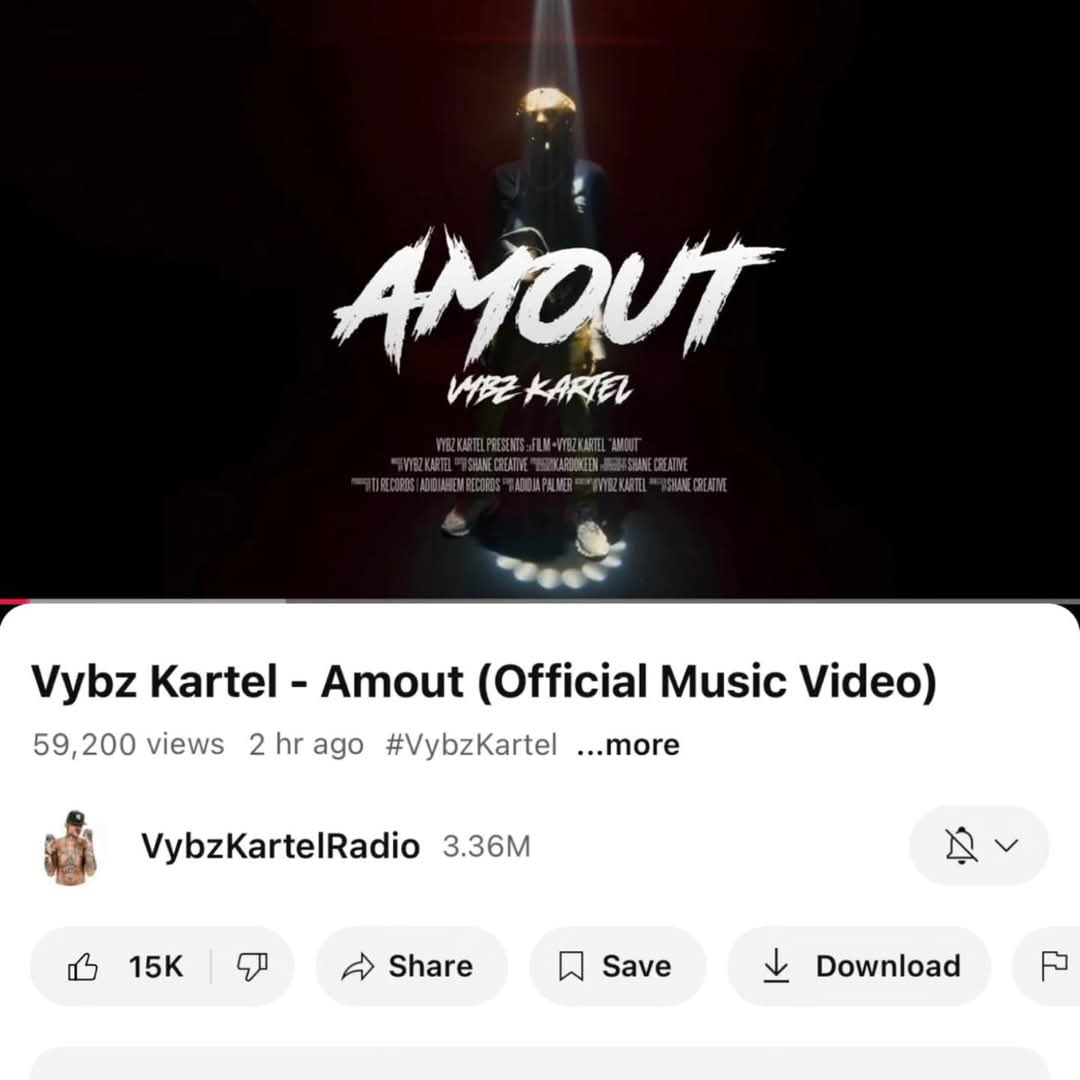The height and width of the screenshot is (1080, 1080).
Task: Download the Amout video
Action: (x=859, y=966)
